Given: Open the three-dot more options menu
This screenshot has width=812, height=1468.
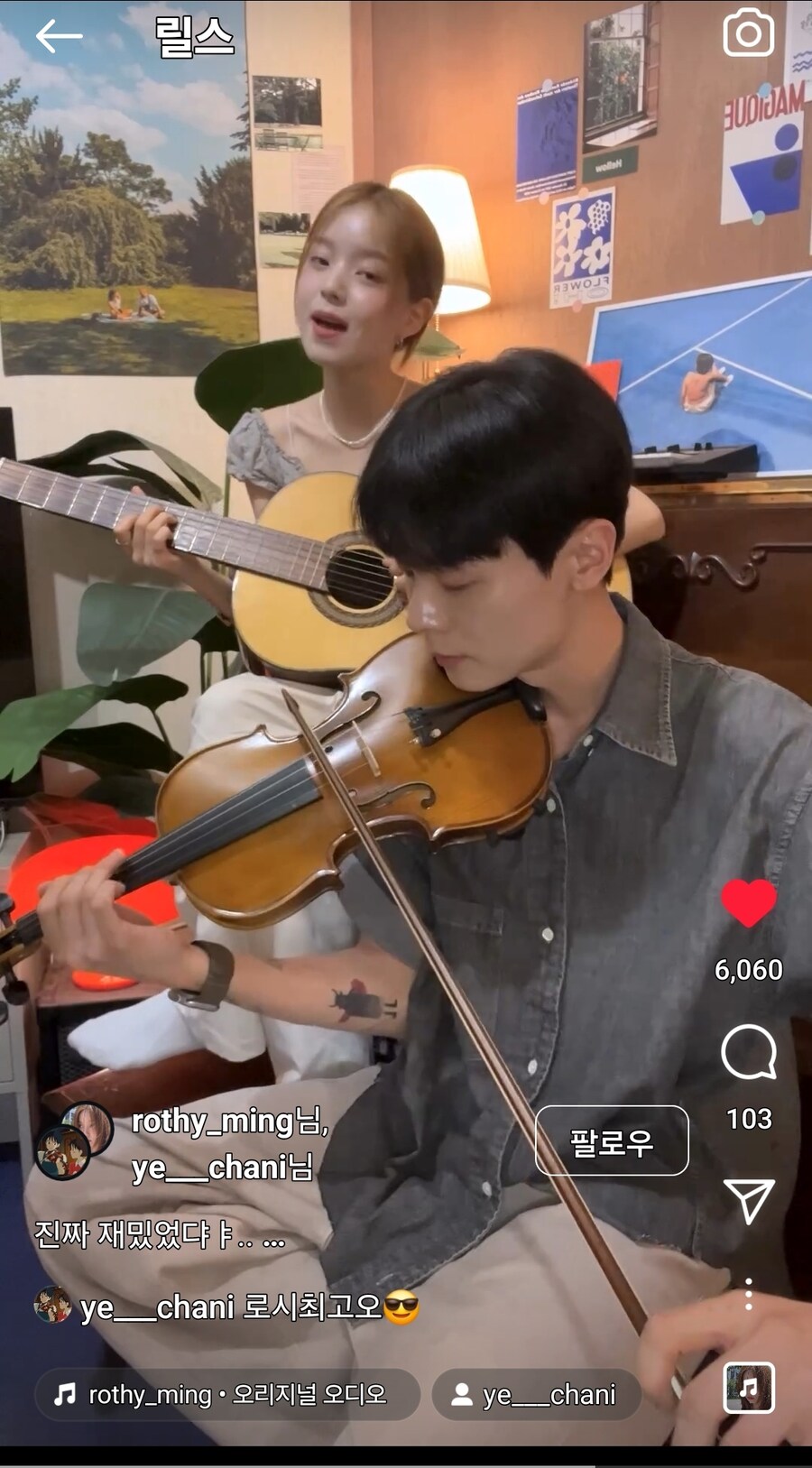Looking at the screenshot, I should (748, 1295).
